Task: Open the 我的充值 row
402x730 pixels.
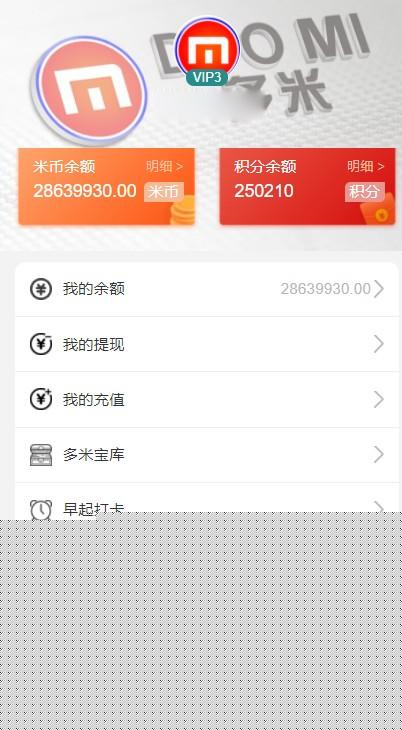Action: (207, 399)
